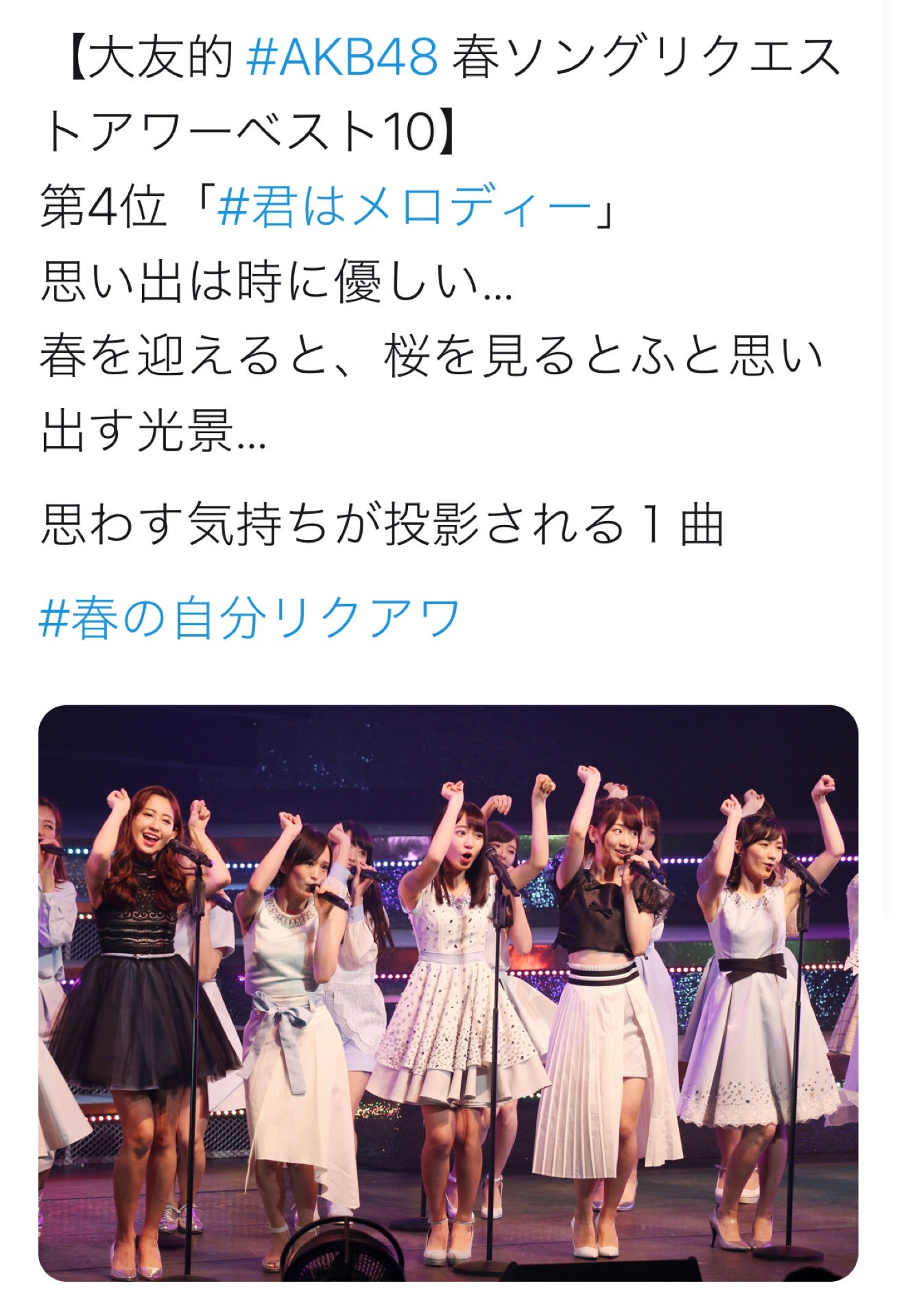
Task: Open the #君はメロディー hashtag
Action: pos(405,208)
